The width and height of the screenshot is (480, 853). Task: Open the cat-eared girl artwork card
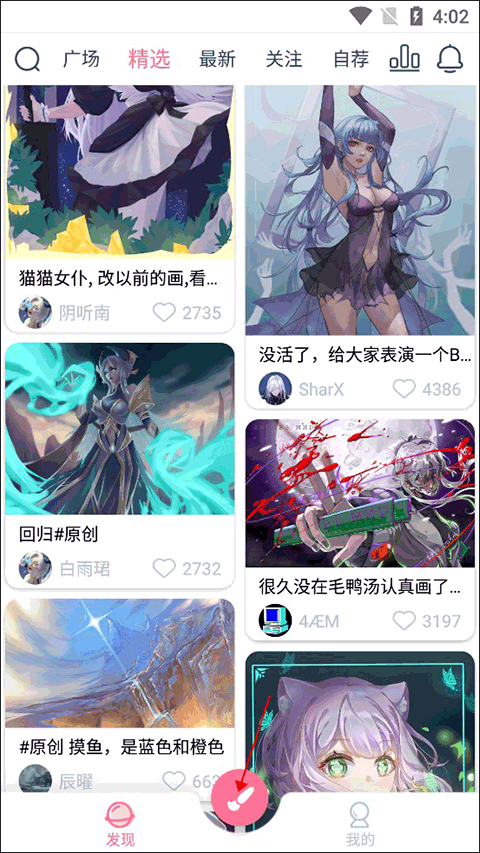coord(360,722)
